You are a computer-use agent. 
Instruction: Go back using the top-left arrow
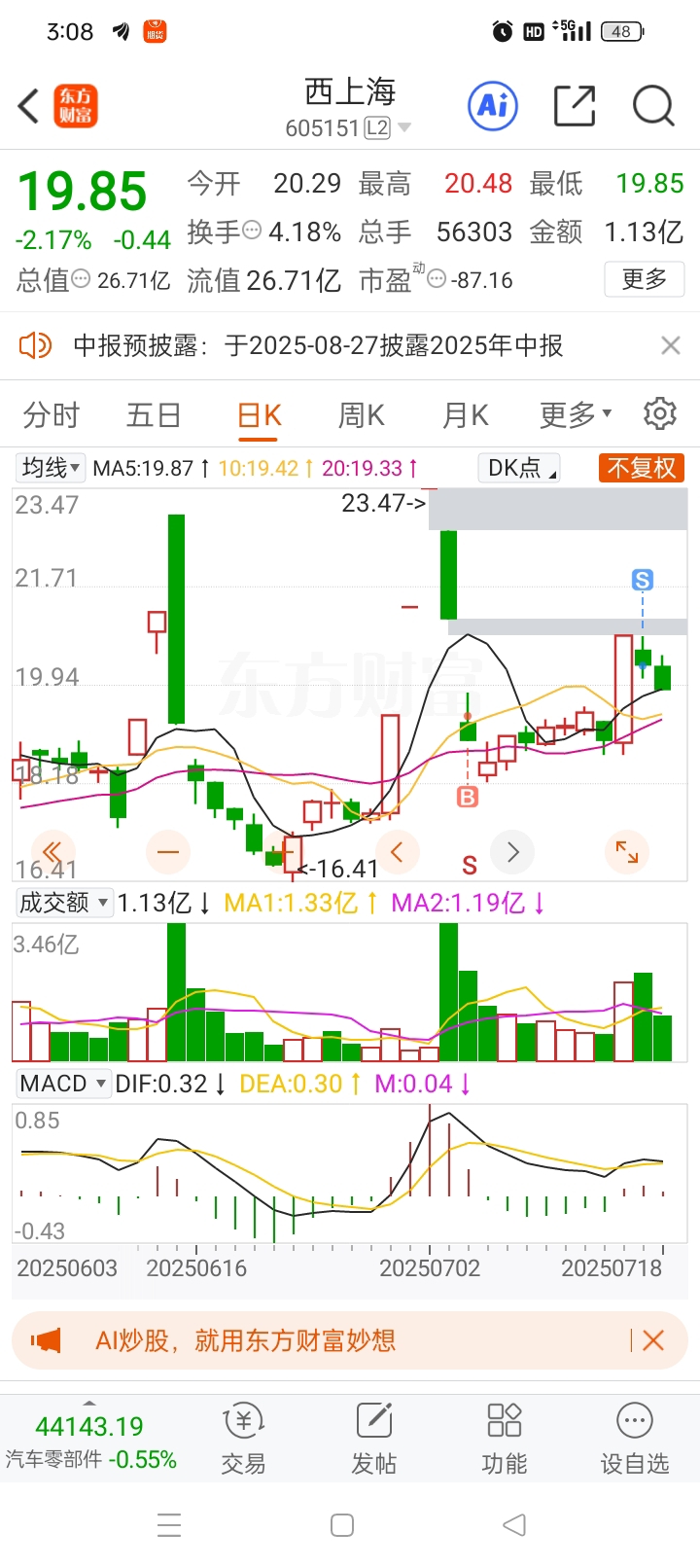point(29,106)
